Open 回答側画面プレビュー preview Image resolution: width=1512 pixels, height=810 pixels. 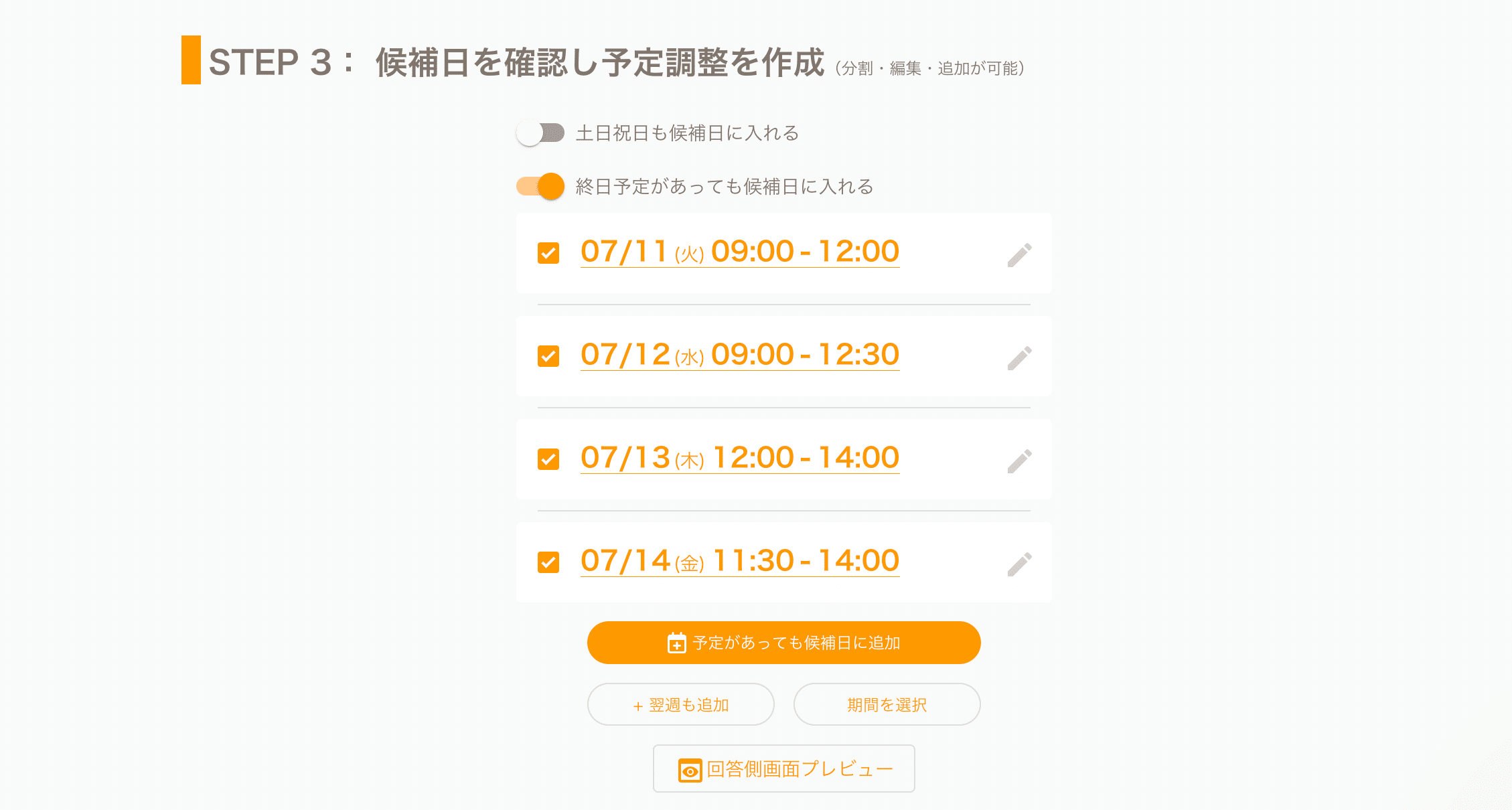[783, 768]
